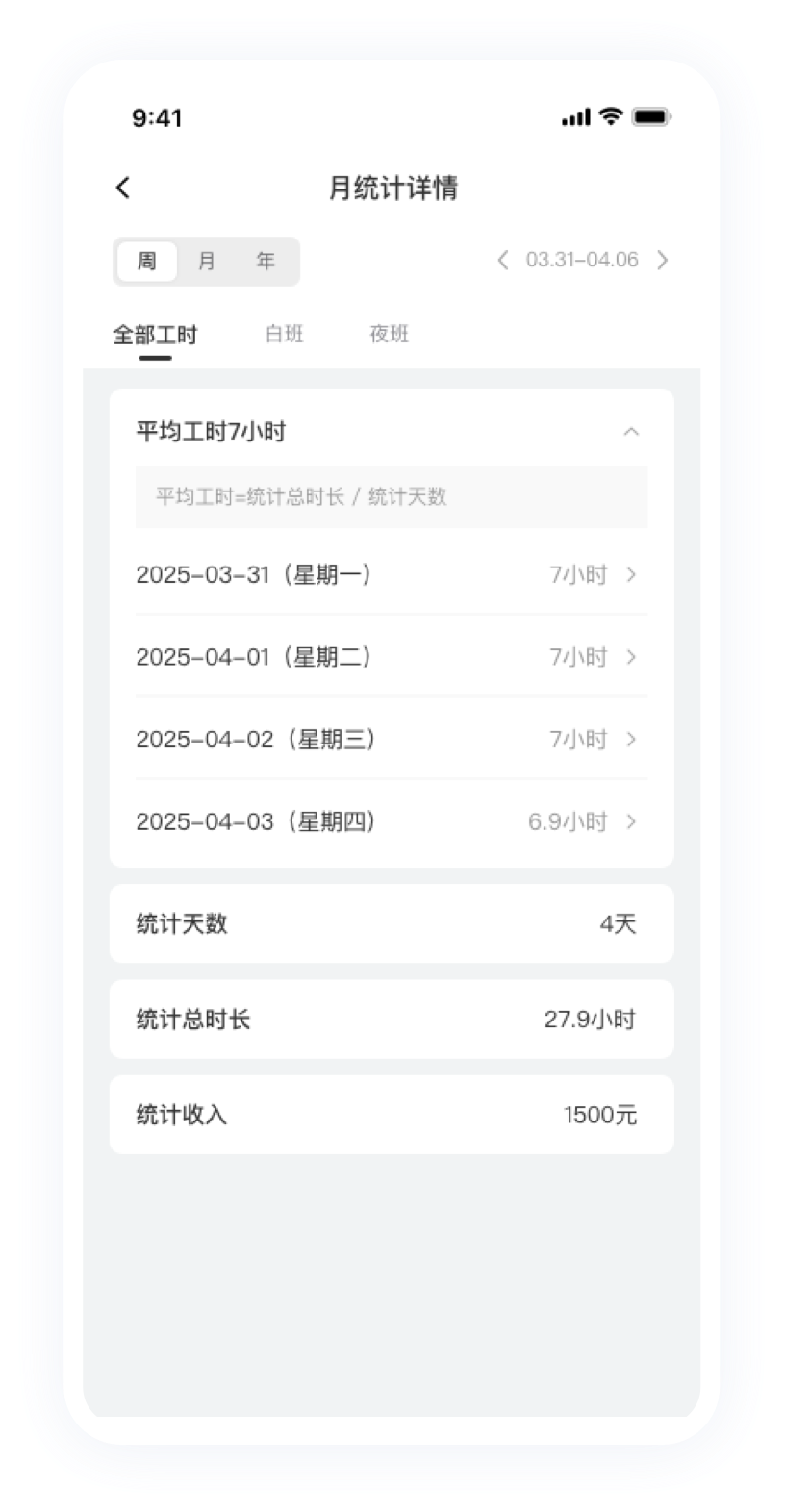This screenshot has height=1512, width=785.
Task: Switch to the 白班 tab
Action: point(284,334)
